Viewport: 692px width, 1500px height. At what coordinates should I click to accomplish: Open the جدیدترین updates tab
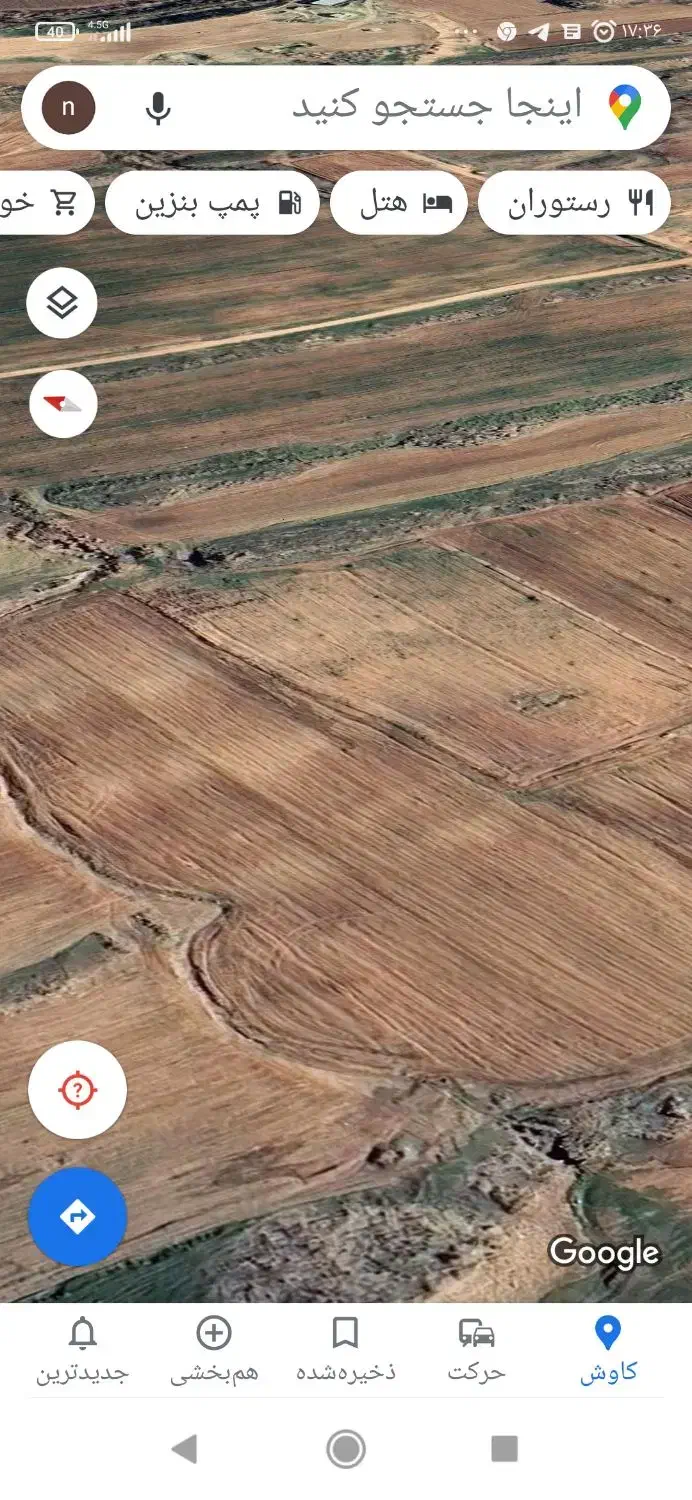[x=83, y=1350]
